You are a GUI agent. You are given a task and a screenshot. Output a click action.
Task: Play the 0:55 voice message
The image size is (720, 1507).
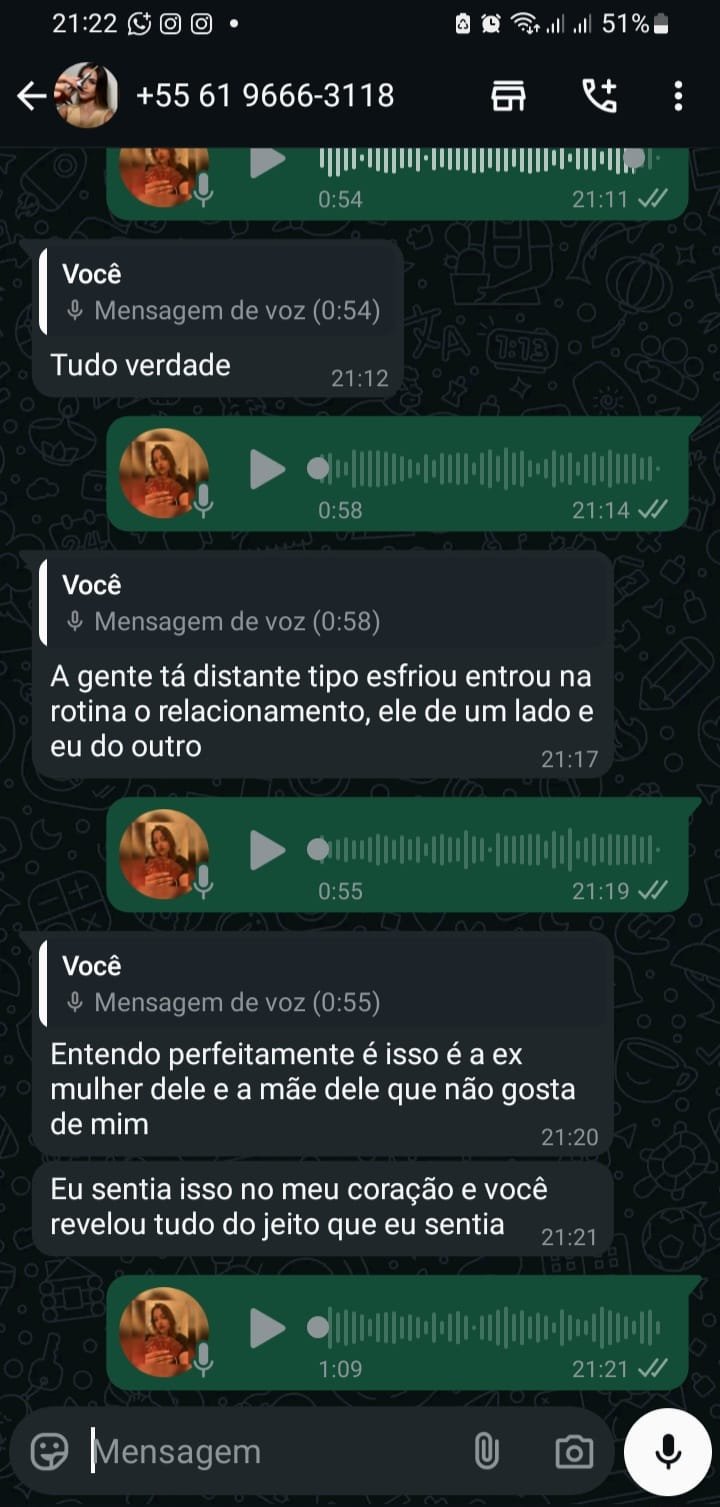click(267, 850)
